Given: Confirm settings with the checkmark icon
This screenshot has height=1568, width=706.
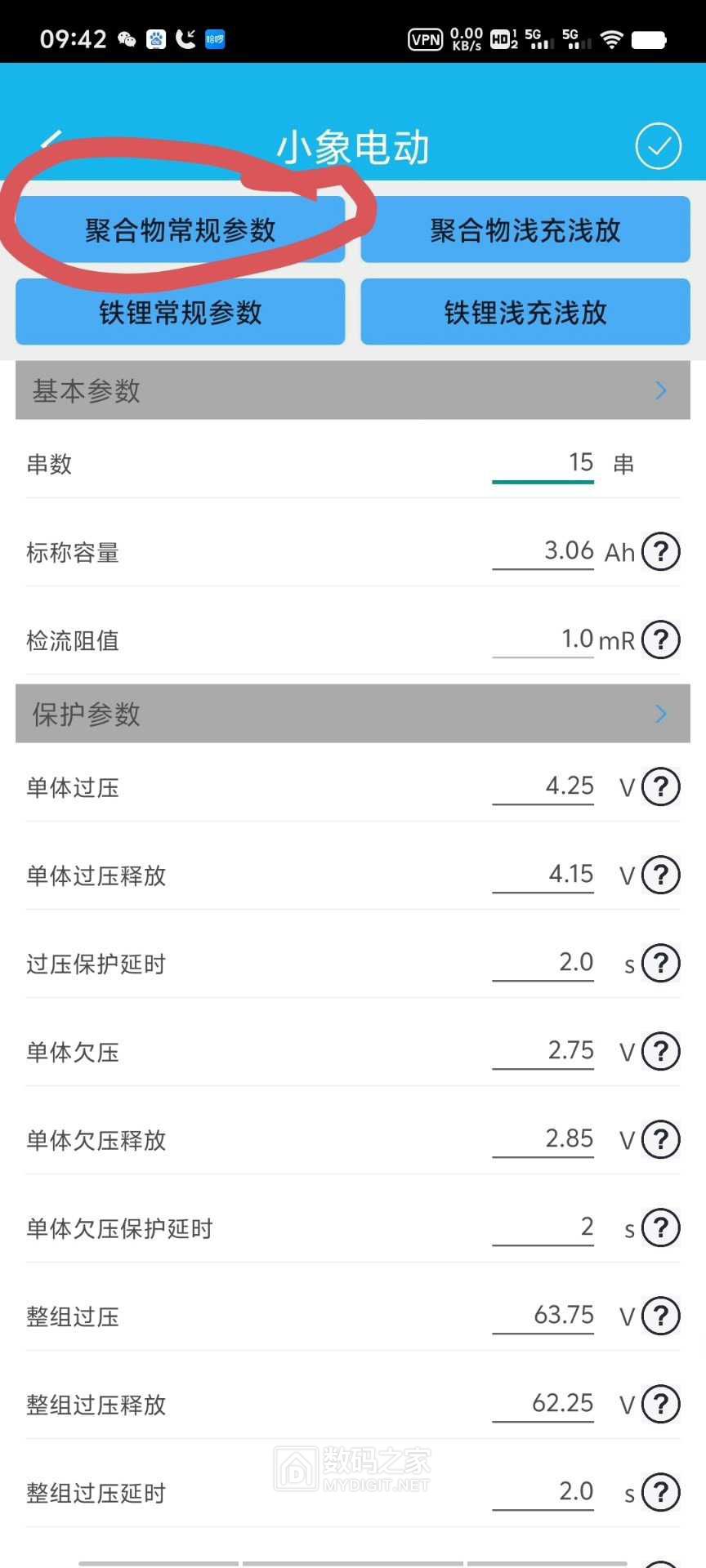Looking at the screenshot, I should click(x=658, y=147).
